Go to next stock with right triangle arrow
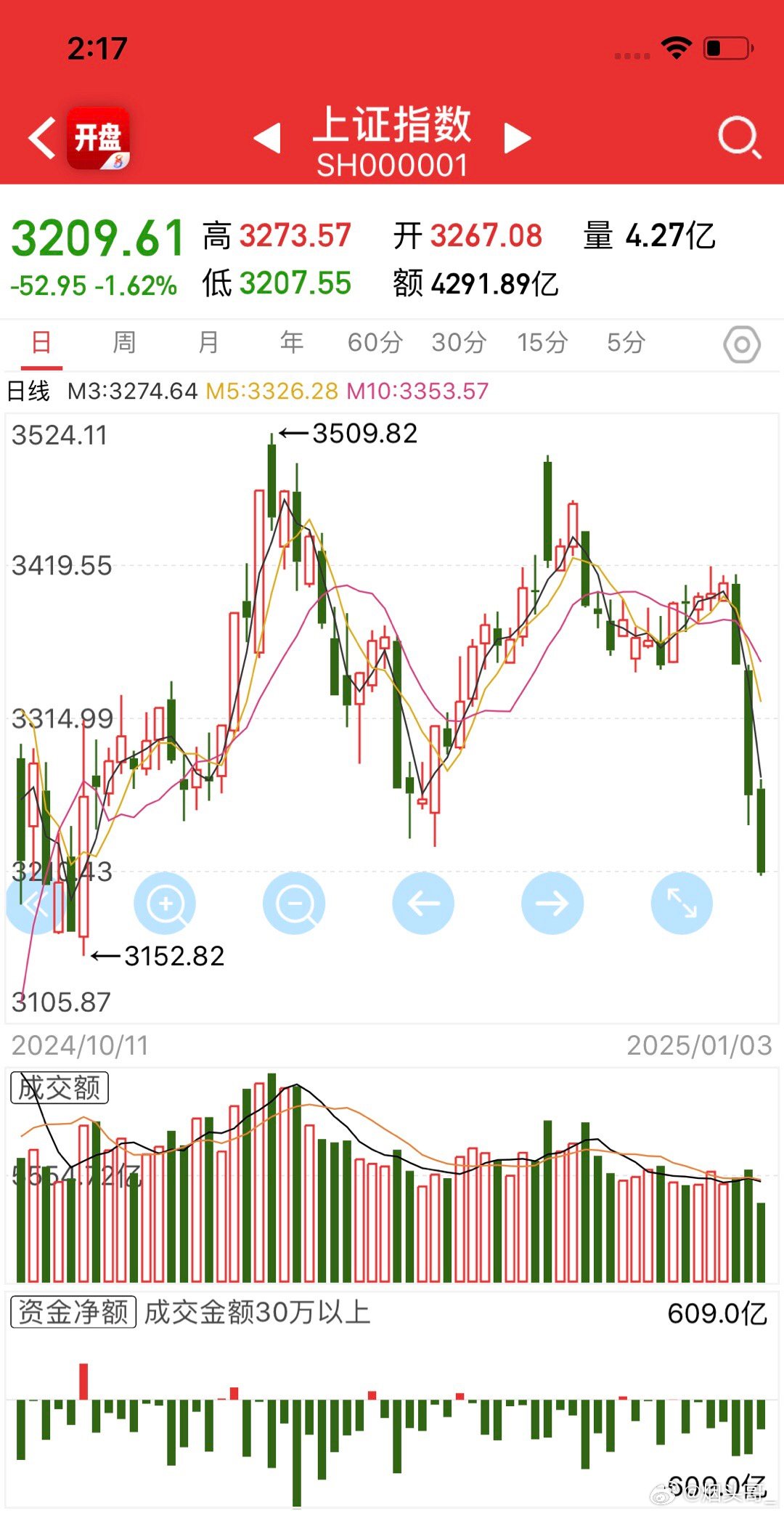This screenshot has height=1513, width=784. pos(518,138)
